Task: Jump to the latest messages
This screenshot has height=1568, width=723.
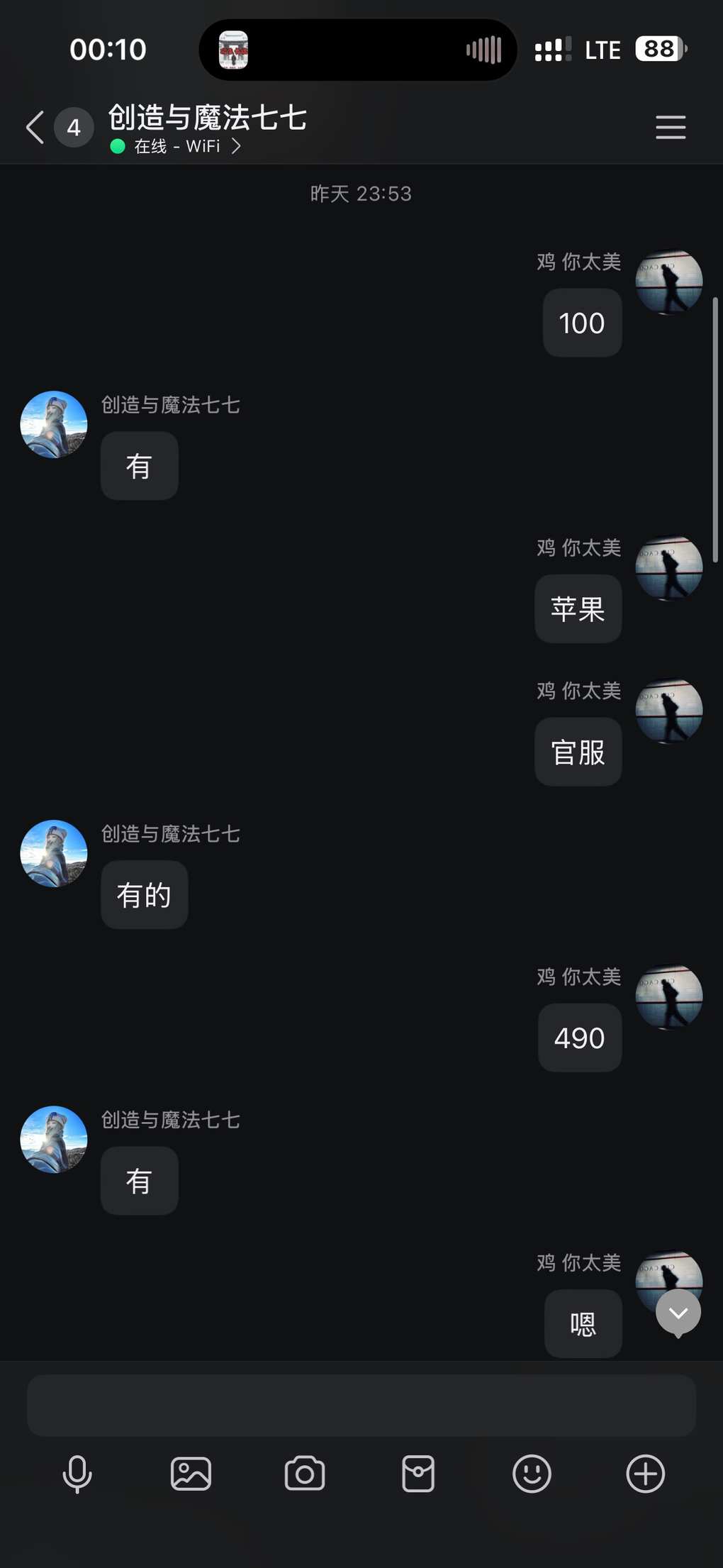Action: [678, 1313]
